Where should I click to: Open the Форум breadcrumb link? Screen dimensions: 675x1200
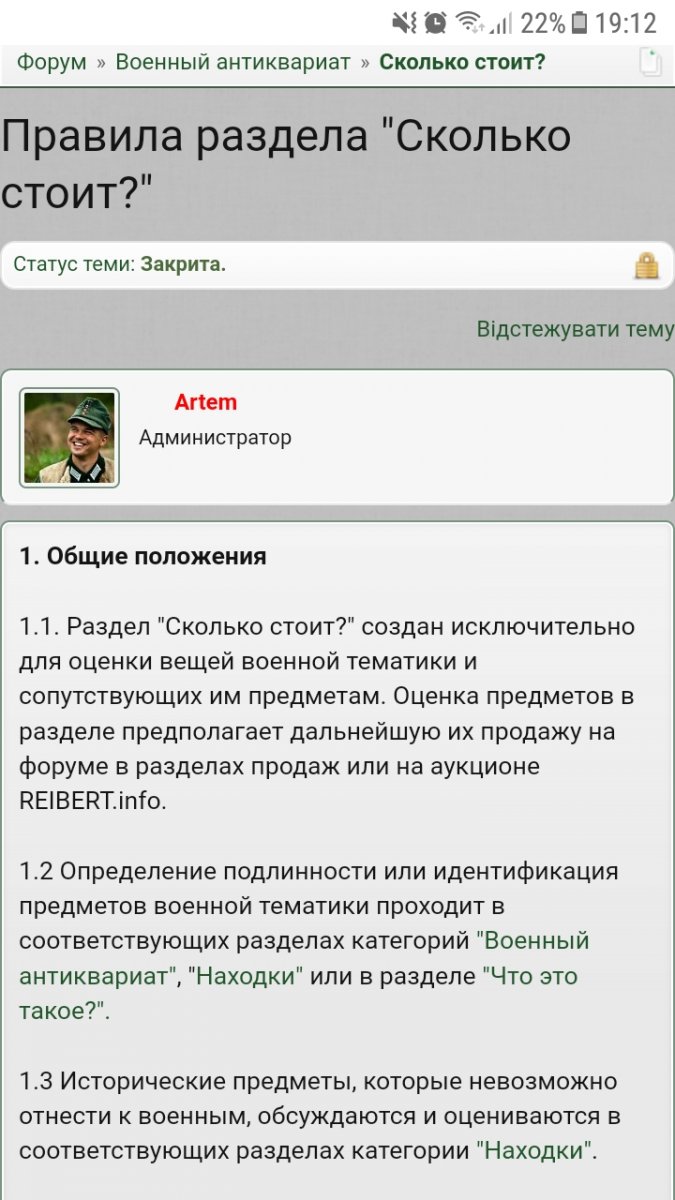(x=51, y=62)
